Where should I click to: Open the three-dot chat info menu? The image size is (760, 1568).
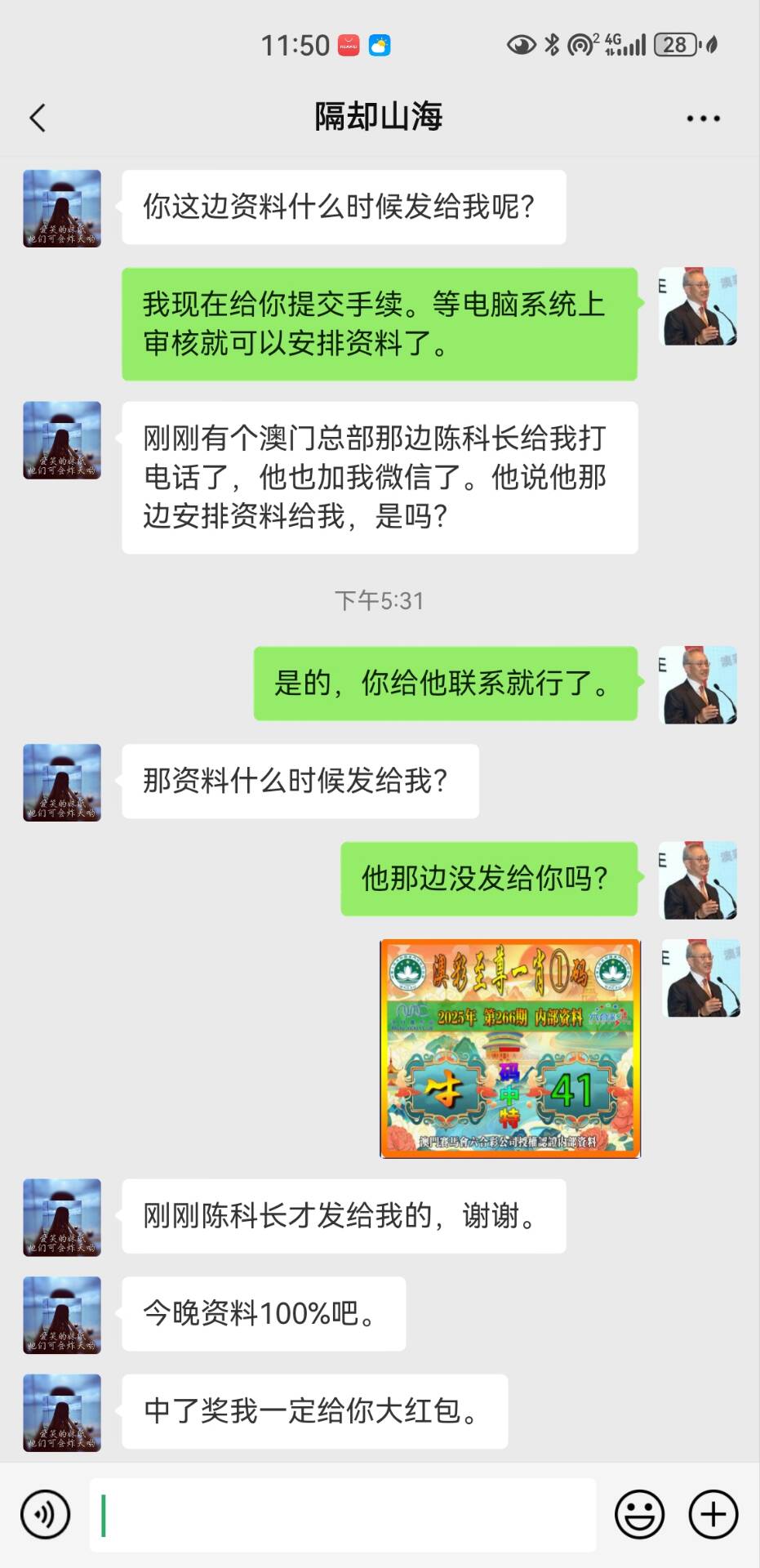pyautogui.click(x=703, y=118)
